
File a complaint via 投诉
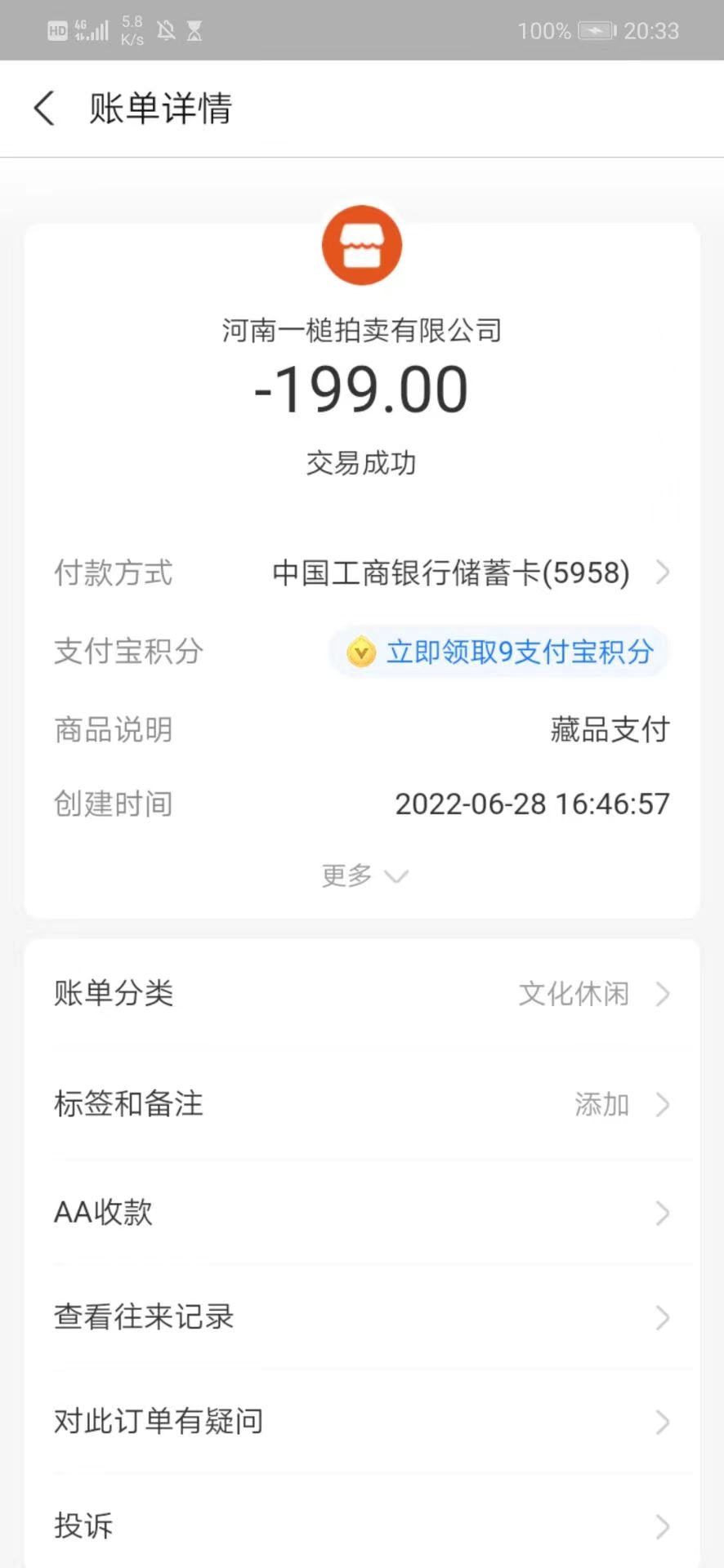pos(362,1526)
